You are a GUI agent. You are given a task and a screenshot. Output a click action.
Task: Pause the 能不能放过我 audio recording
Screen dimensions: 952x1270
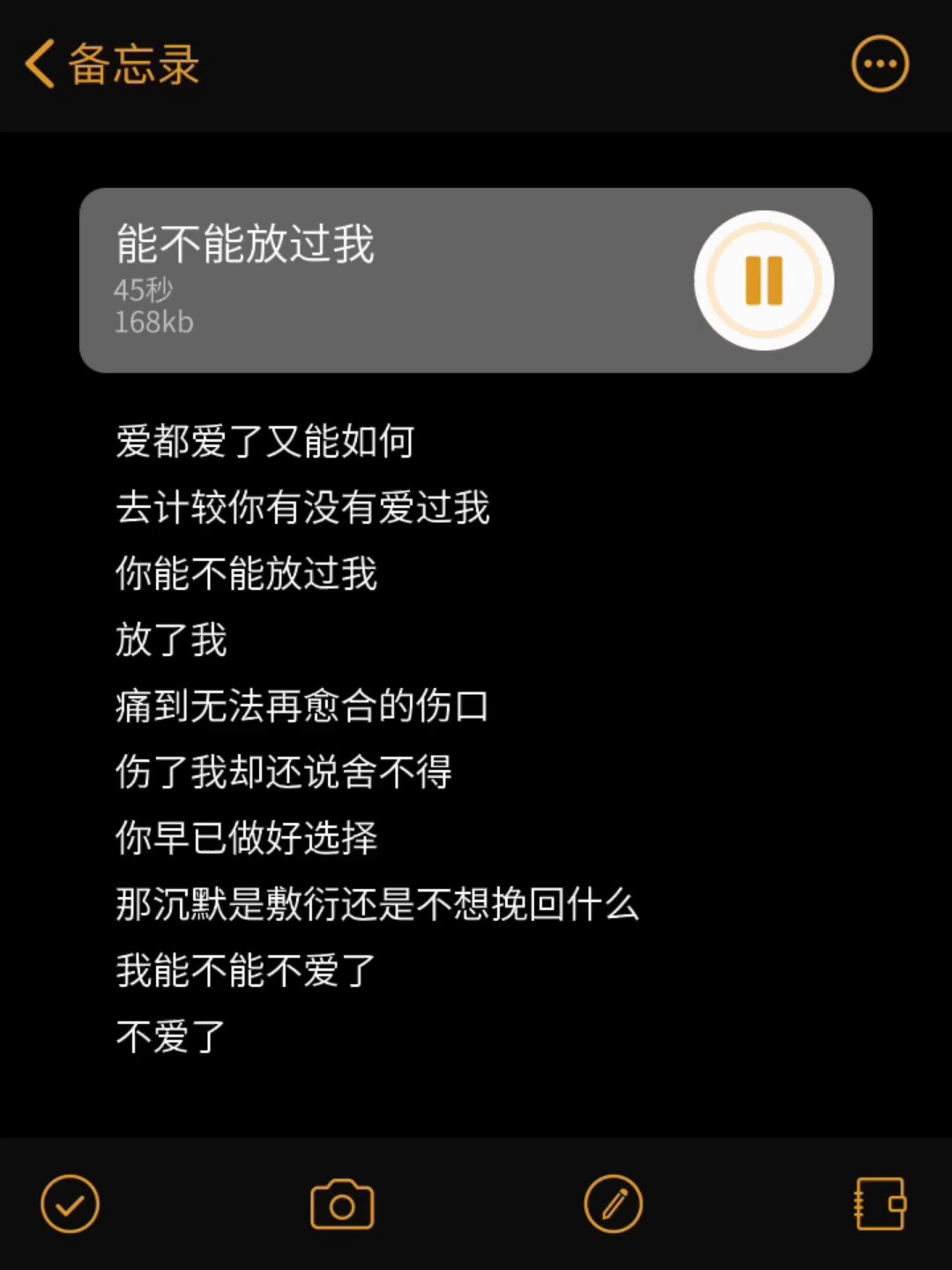pyautogui.click(x=763, y=280)
